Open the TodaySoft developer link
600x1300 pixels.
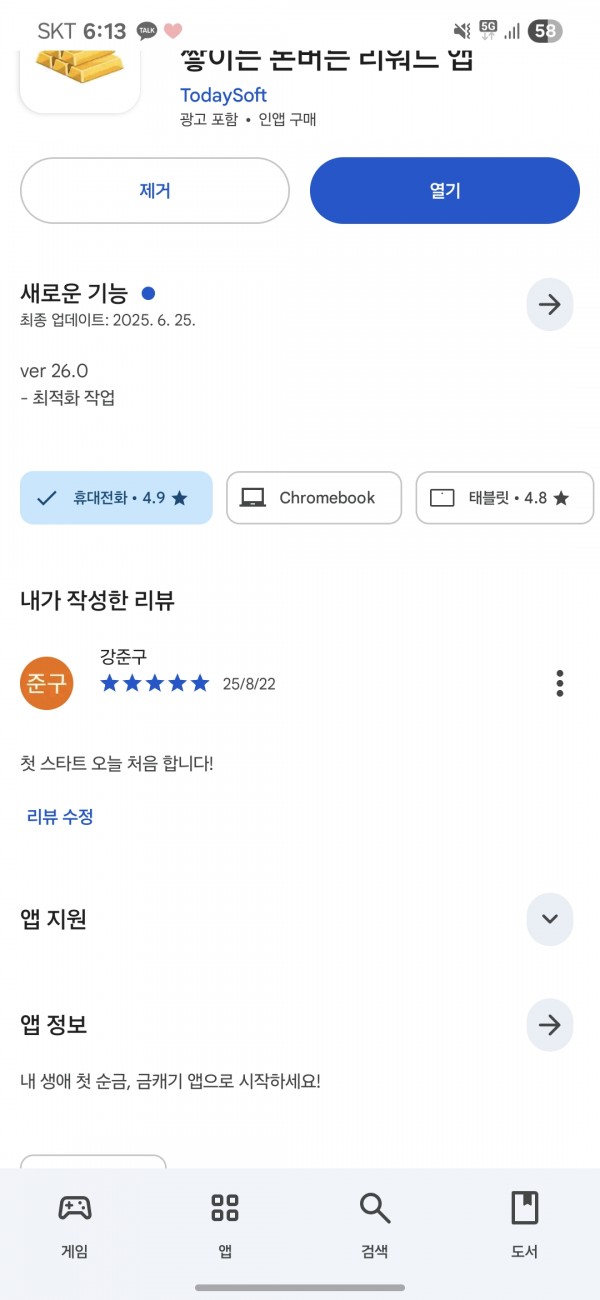tap(223, 96)
